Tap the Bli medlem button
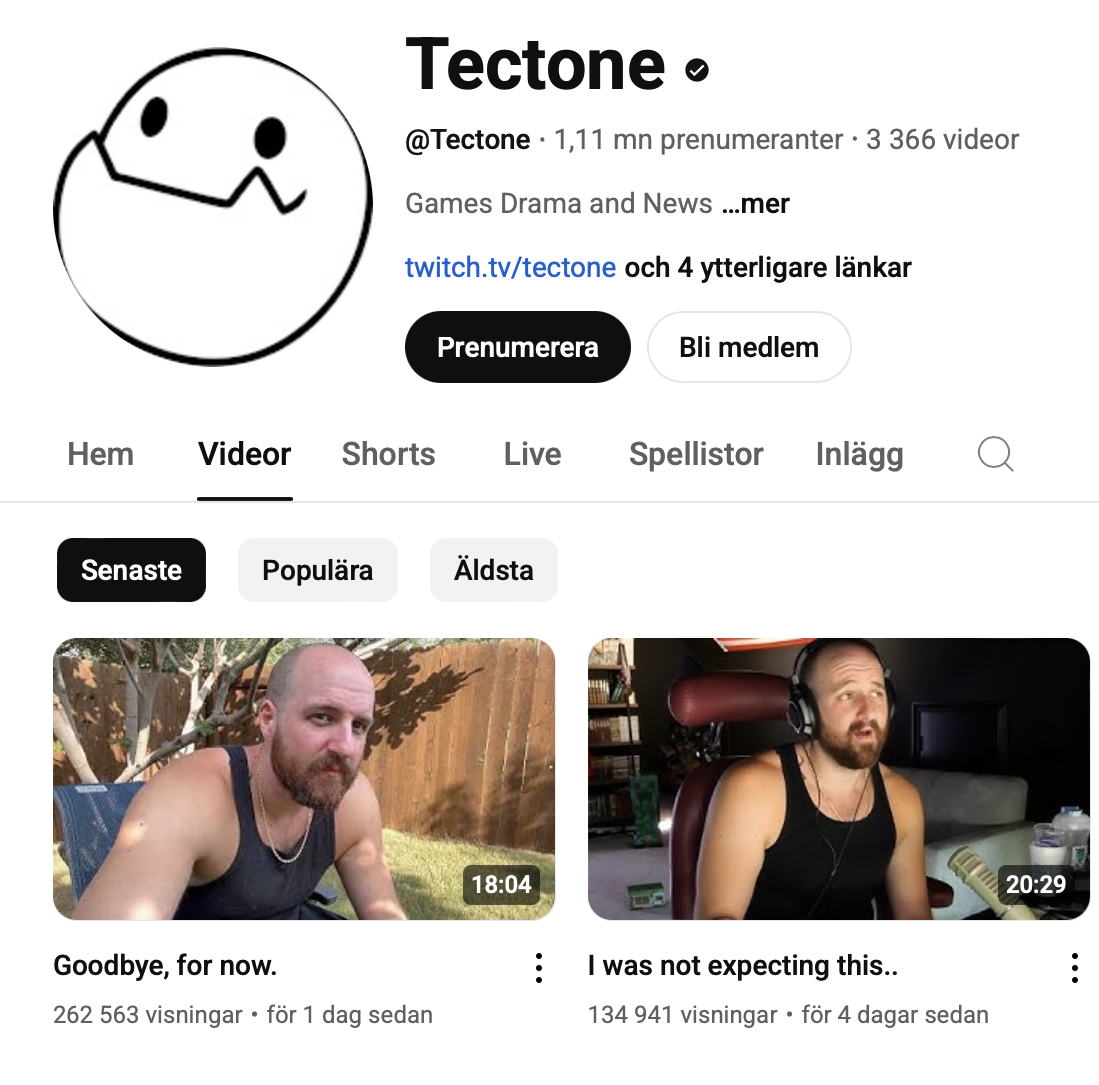Screen dimensions: 1099x1085 point(749,347)
